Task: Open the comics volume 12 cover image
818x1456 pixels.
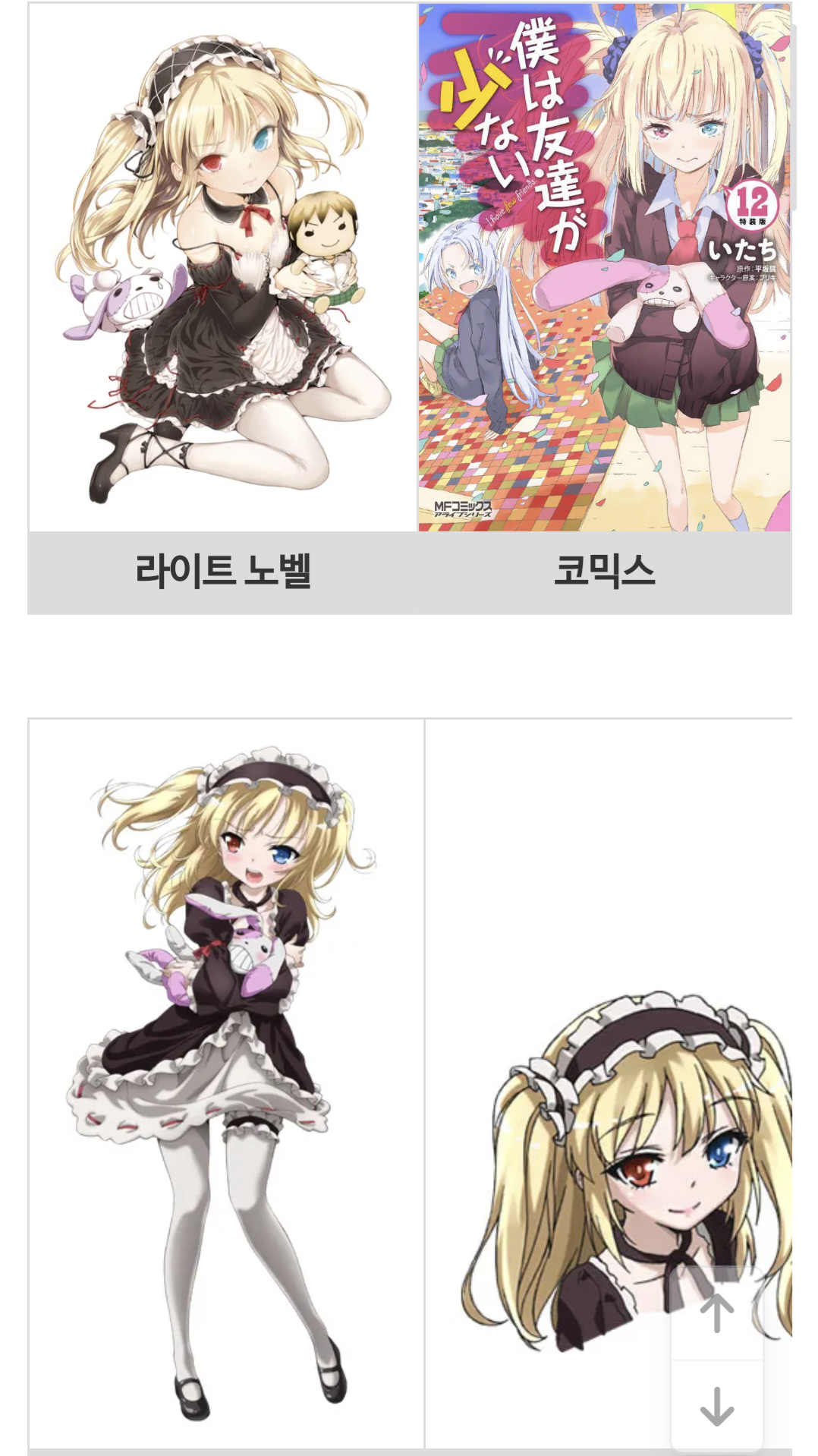Action: [x=604, y=267]
